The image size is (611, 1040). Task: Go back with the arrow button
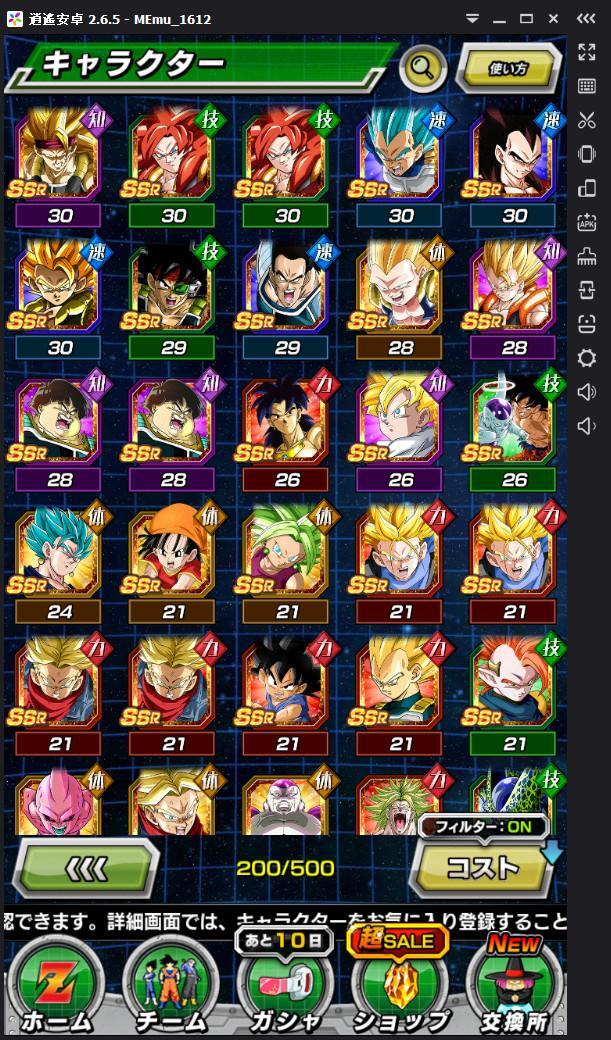point(85,867)
